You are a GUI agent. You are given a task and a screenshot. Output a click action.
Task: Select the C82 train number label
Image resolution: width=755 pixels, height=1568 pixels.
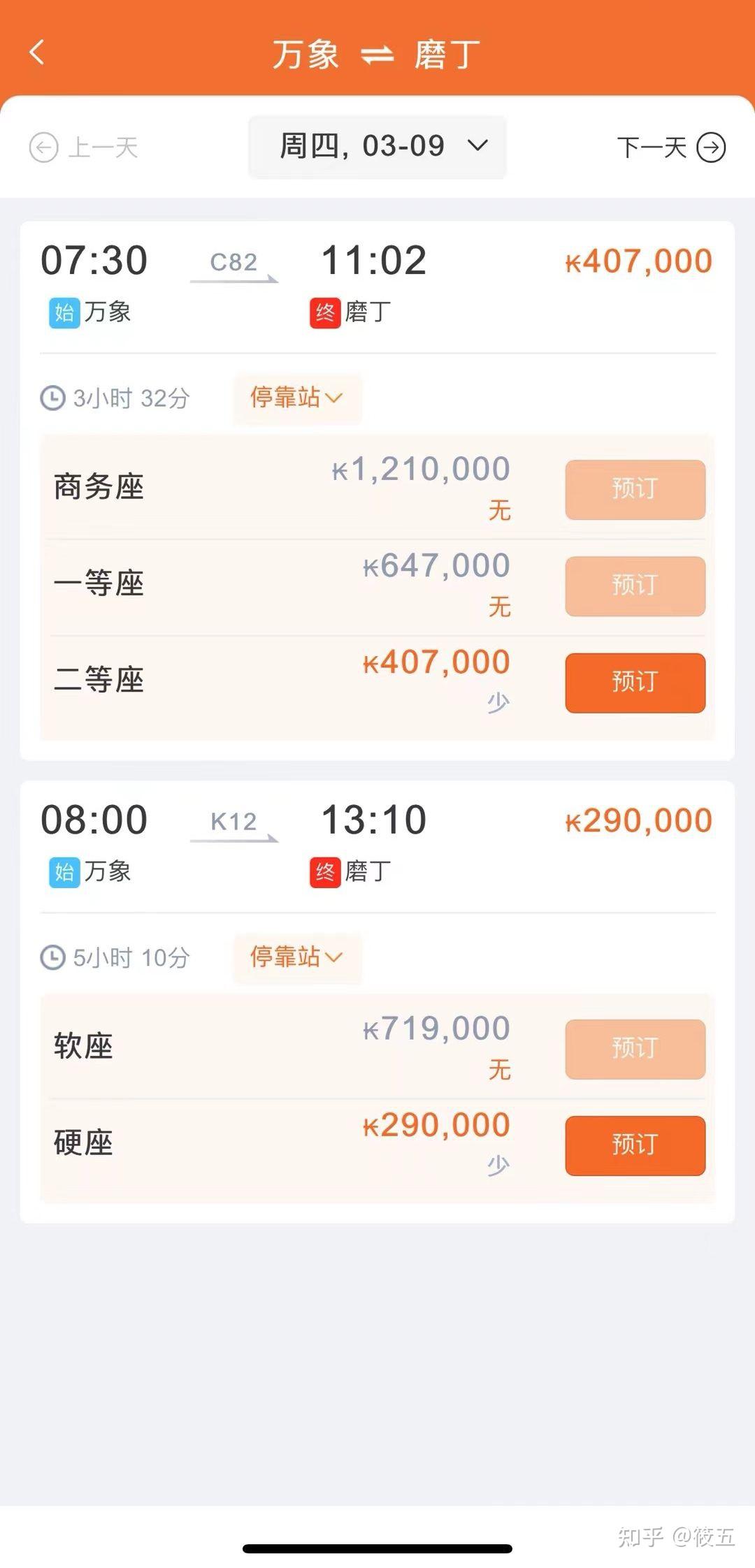click(232, 262)
